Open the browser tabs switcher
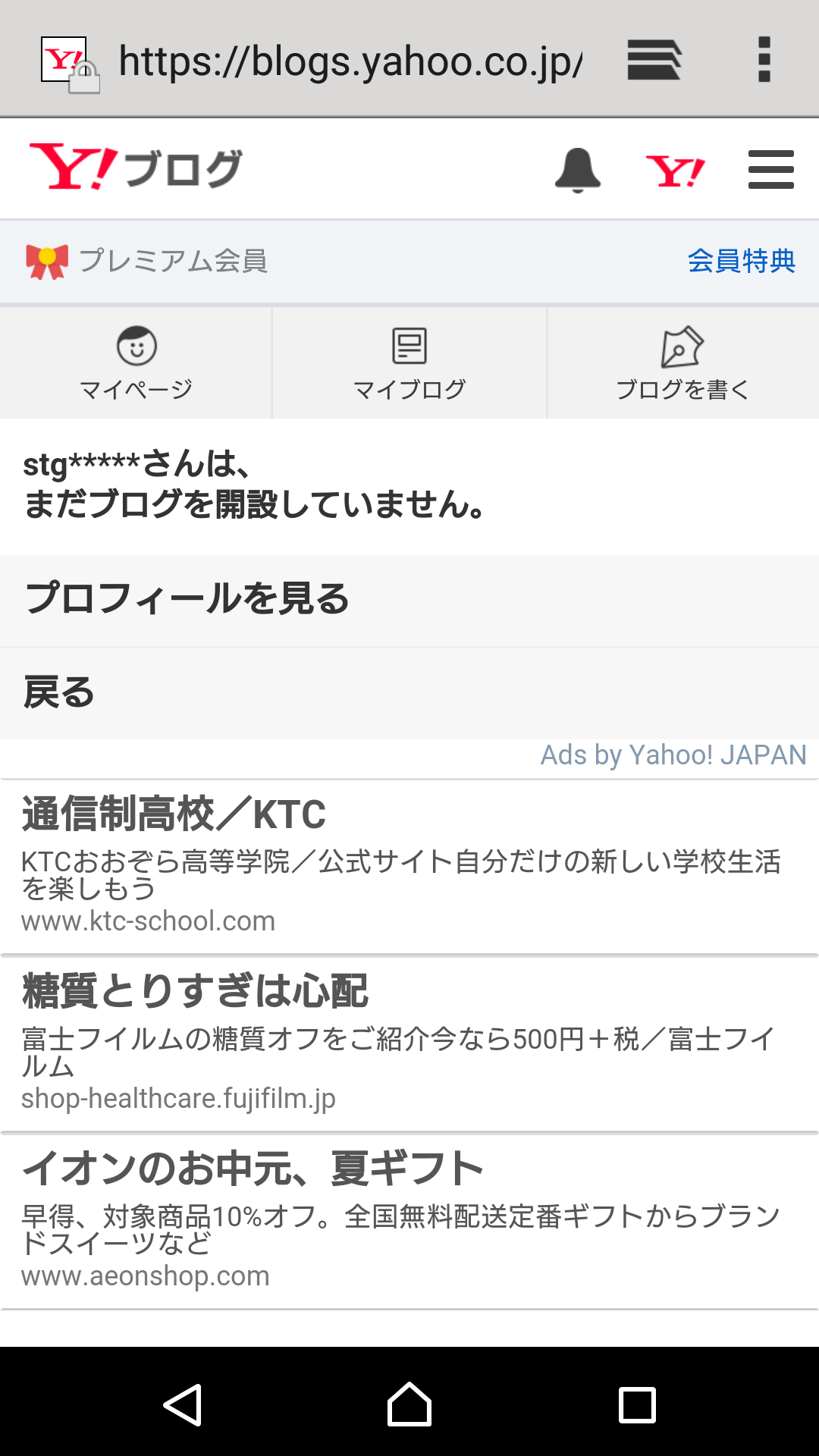Screen dimensions: 819x1456 654,60
